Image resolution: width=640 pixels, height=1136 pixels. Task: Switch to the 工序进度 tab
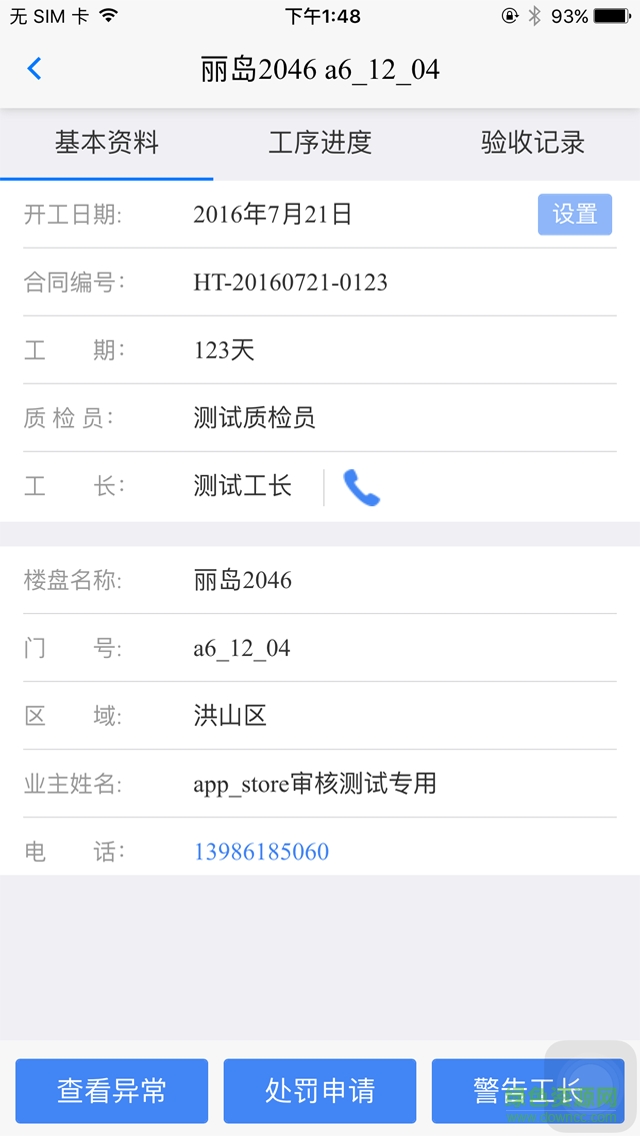(320, 143)
